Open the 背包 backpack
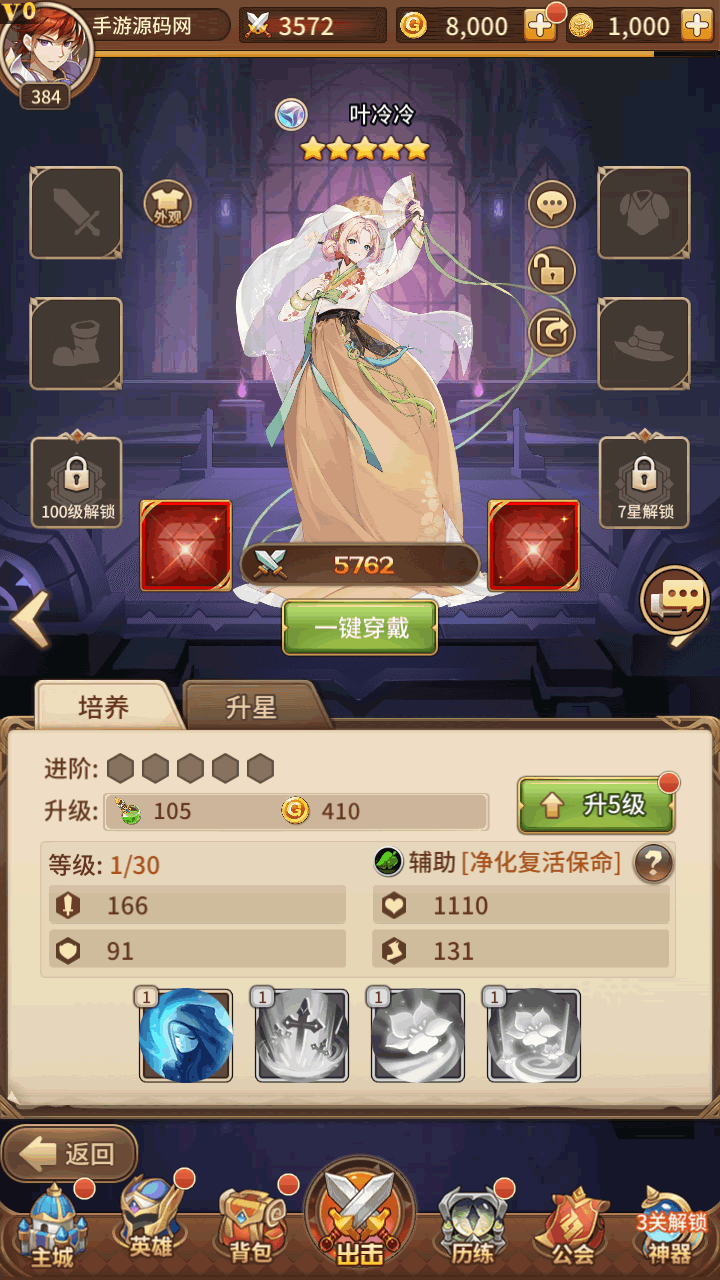Screen dimensions: 720x1280 tap(252, 1228)
